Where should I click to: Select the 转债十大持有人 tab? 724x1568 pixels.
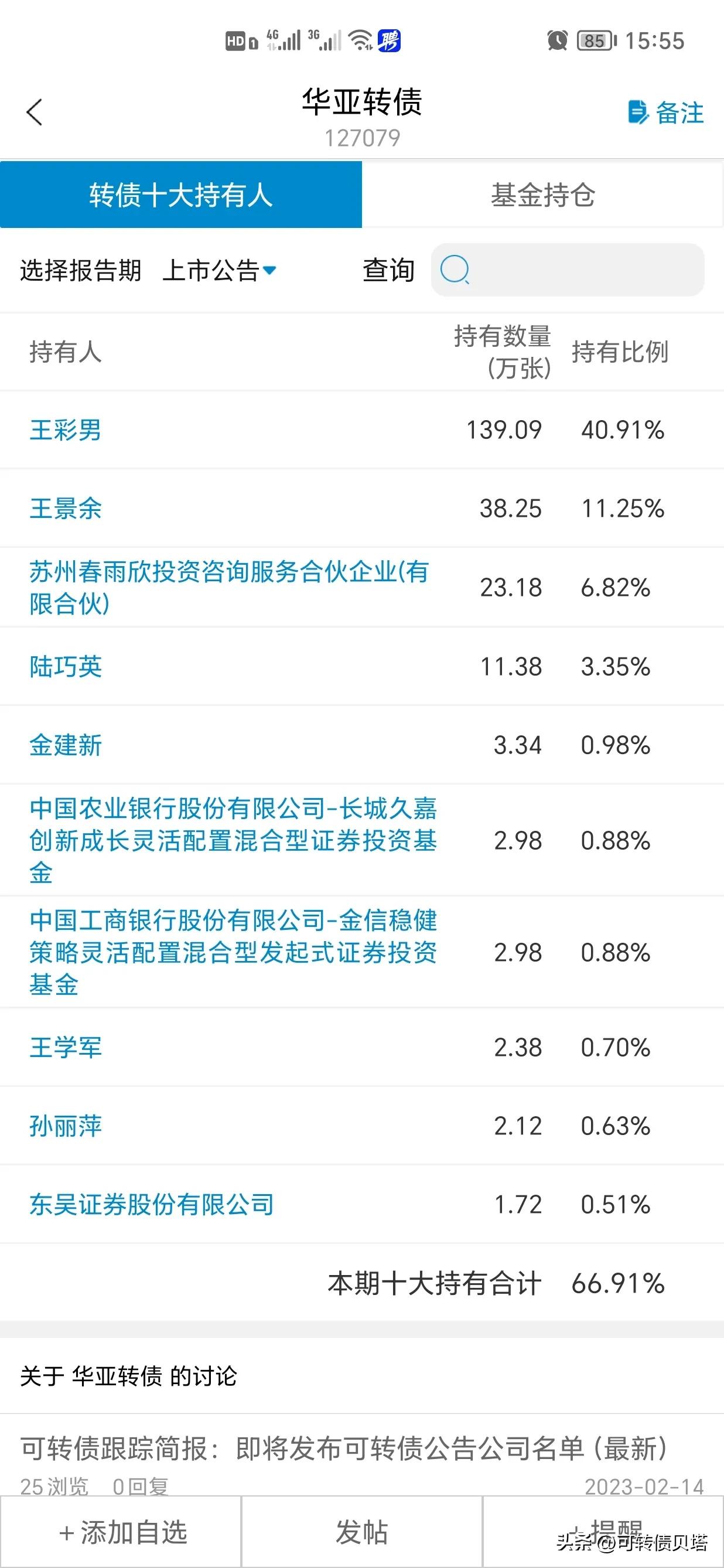(180, 193)
